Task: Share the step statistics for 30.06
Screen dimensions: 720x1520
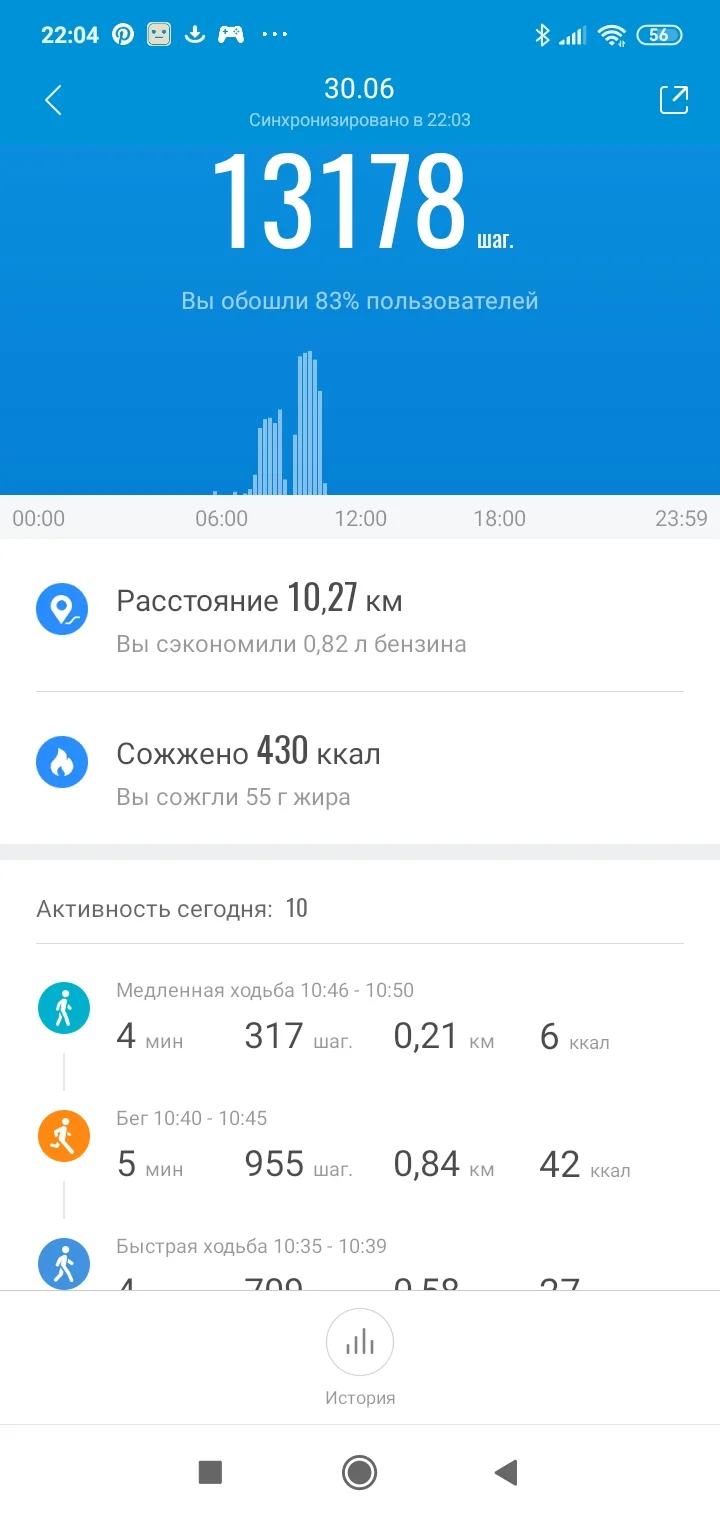Action: point(674,100)
